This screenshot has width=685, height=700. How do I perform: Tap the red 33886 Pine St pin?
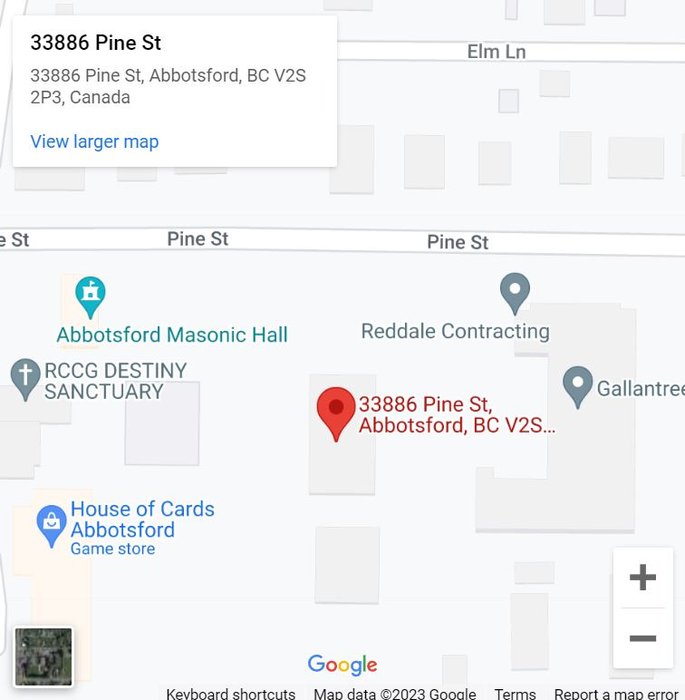click(x=336, y=412)
